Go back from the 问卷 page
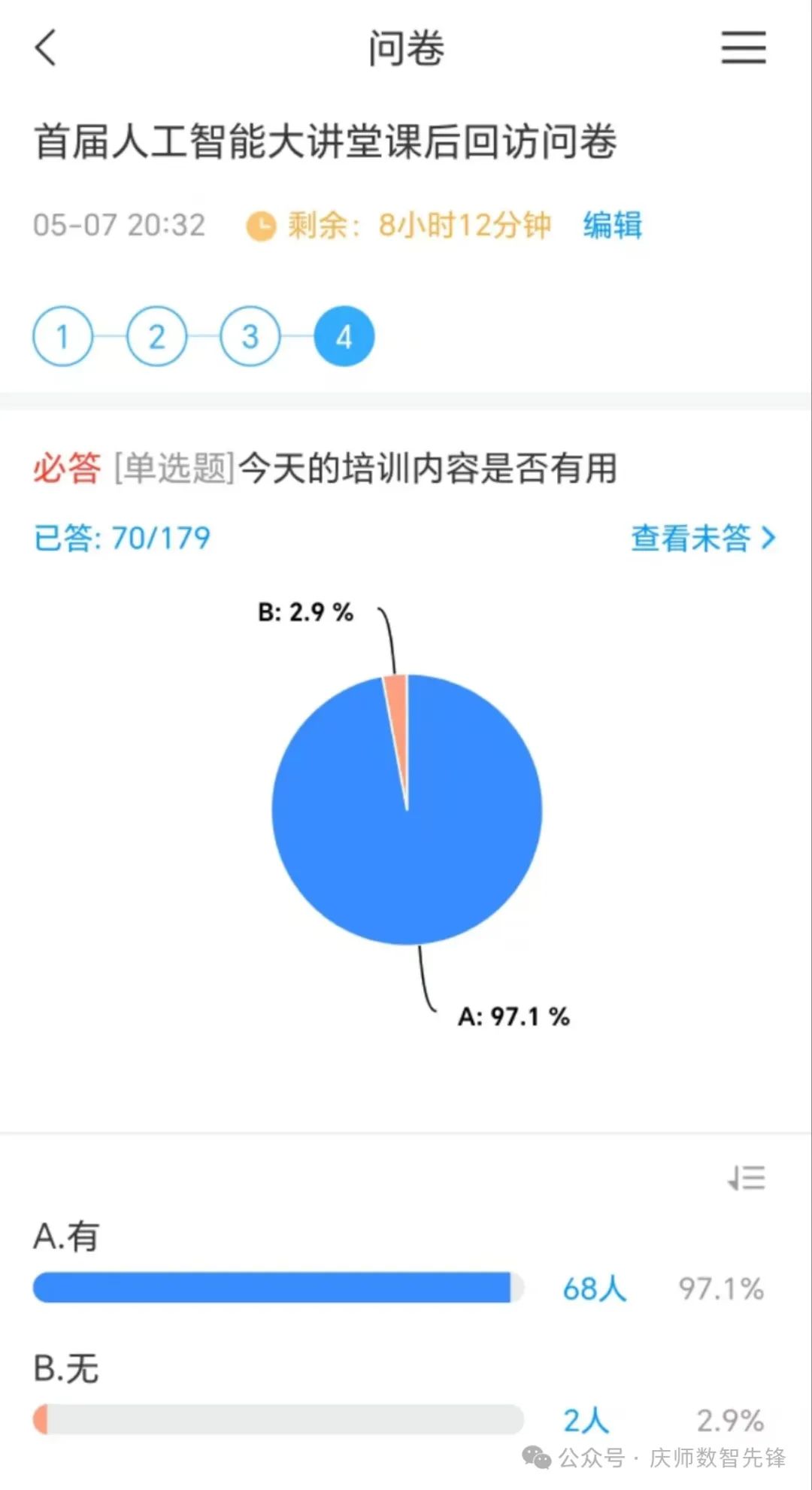 click(47, 48)
